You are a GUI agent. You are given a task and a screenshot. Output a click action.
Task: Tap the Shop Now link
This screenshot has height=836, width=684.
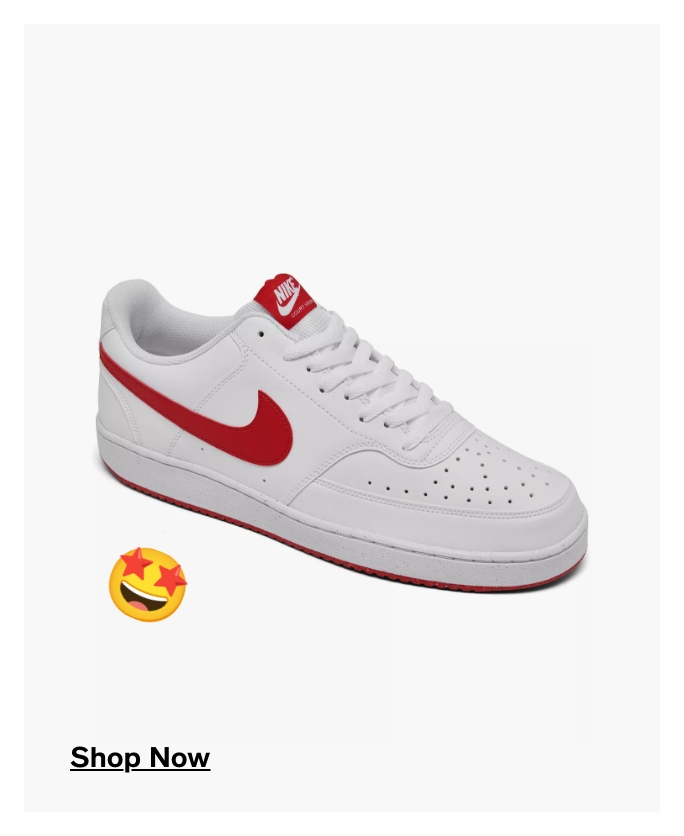pos(140,758)
